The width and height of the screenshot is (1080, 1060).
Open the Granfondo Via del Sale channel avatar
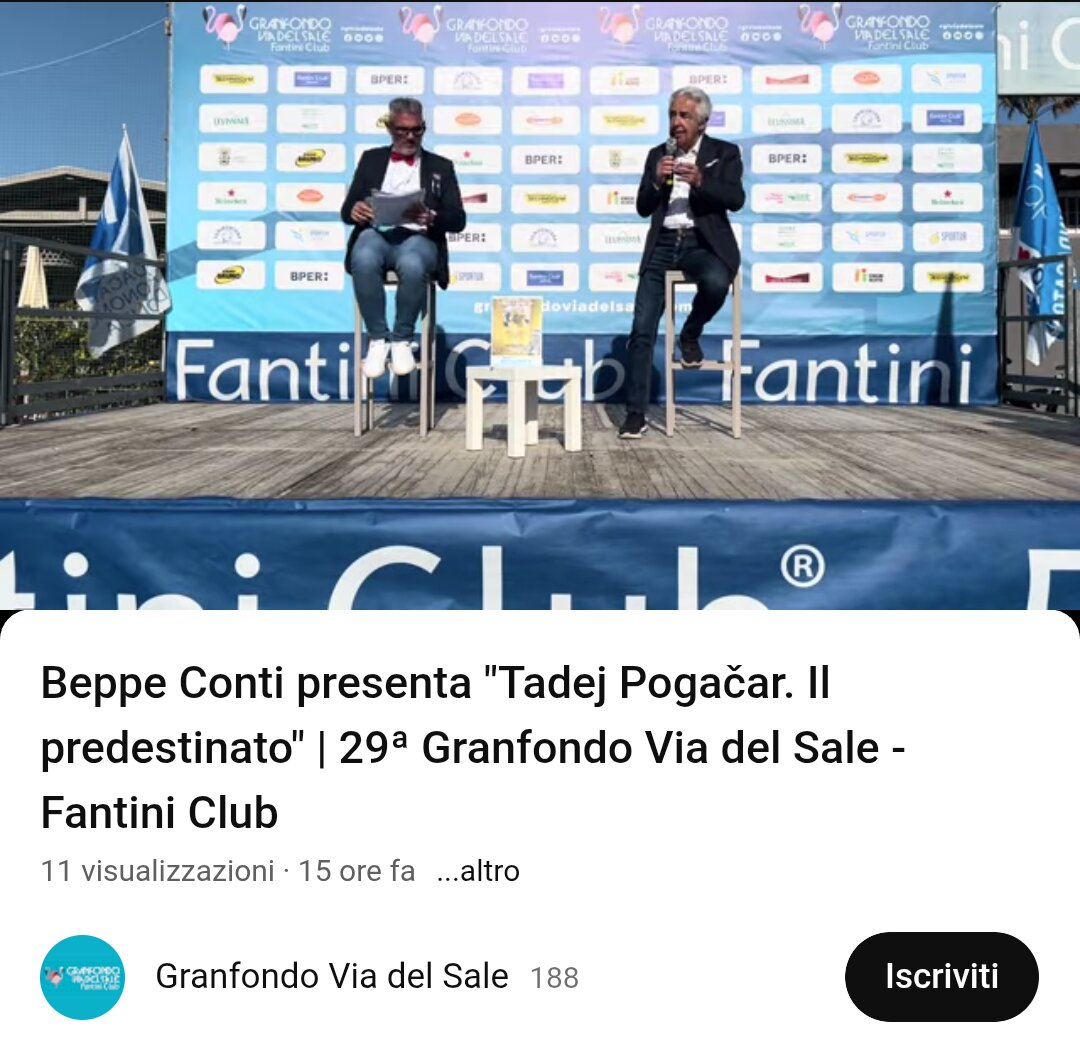point(83,977)
